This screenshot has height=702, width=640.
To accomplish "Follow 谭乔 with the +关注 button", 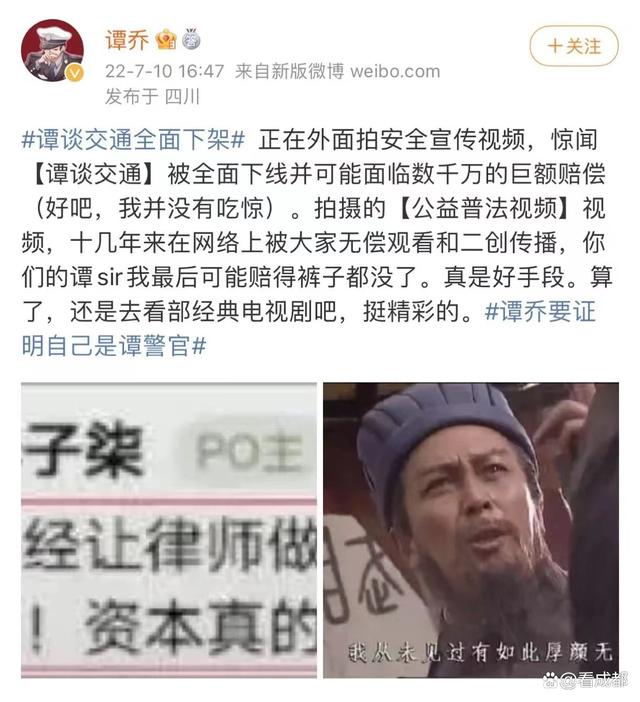I will click(574, 46).
